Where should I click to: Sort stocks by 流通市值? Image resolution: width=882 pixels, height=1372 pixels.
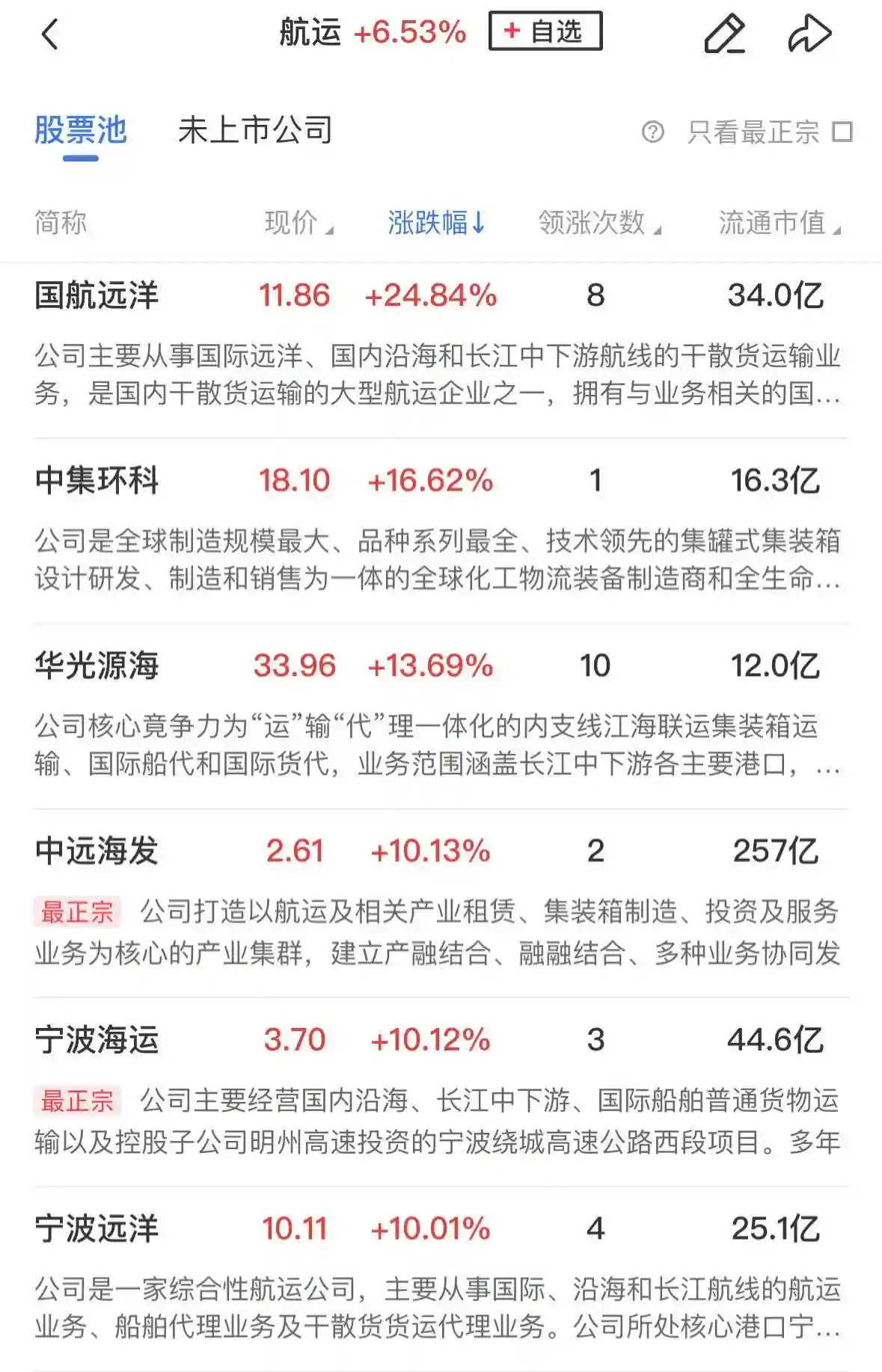778,224
